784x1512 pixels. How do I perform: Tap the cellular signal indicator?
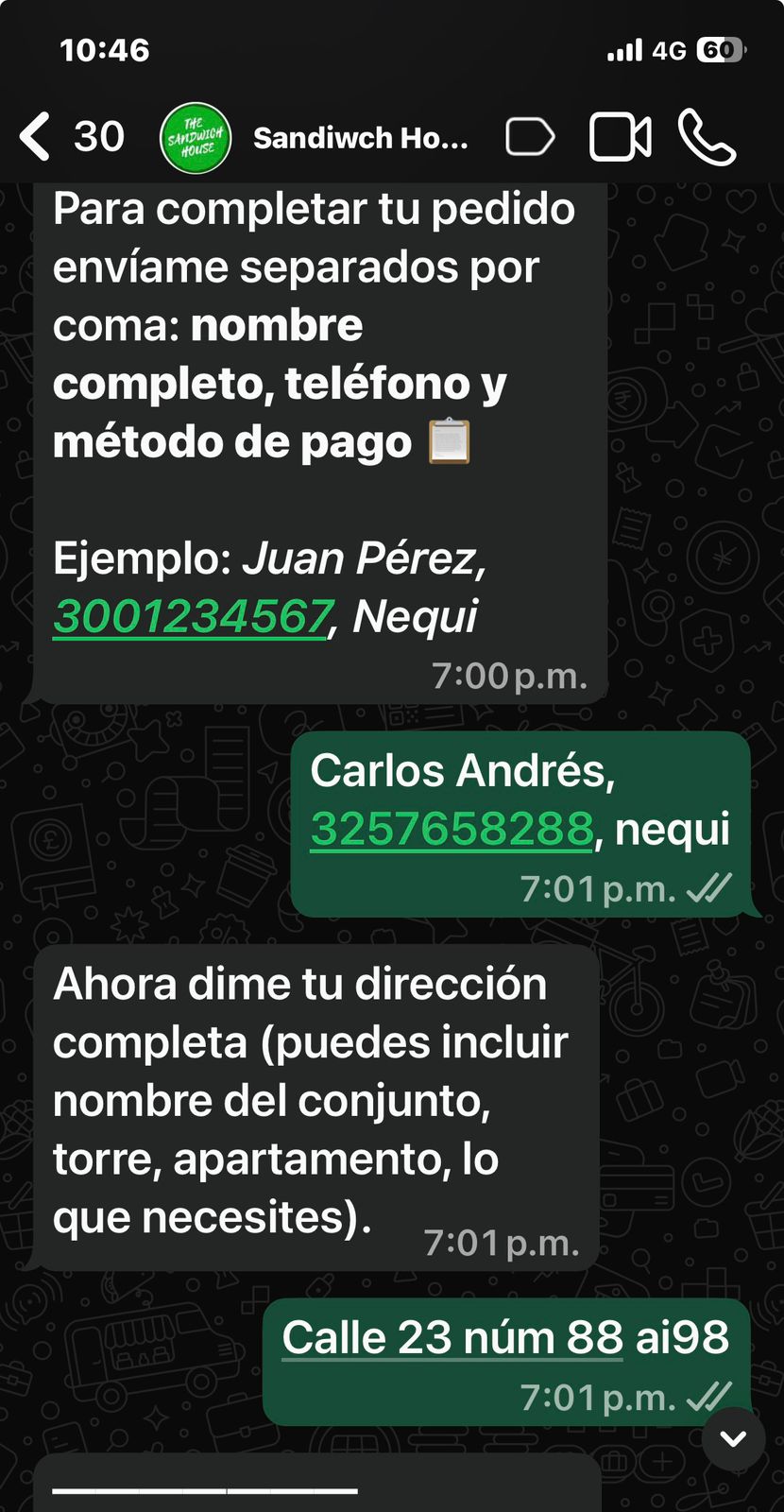627,51
